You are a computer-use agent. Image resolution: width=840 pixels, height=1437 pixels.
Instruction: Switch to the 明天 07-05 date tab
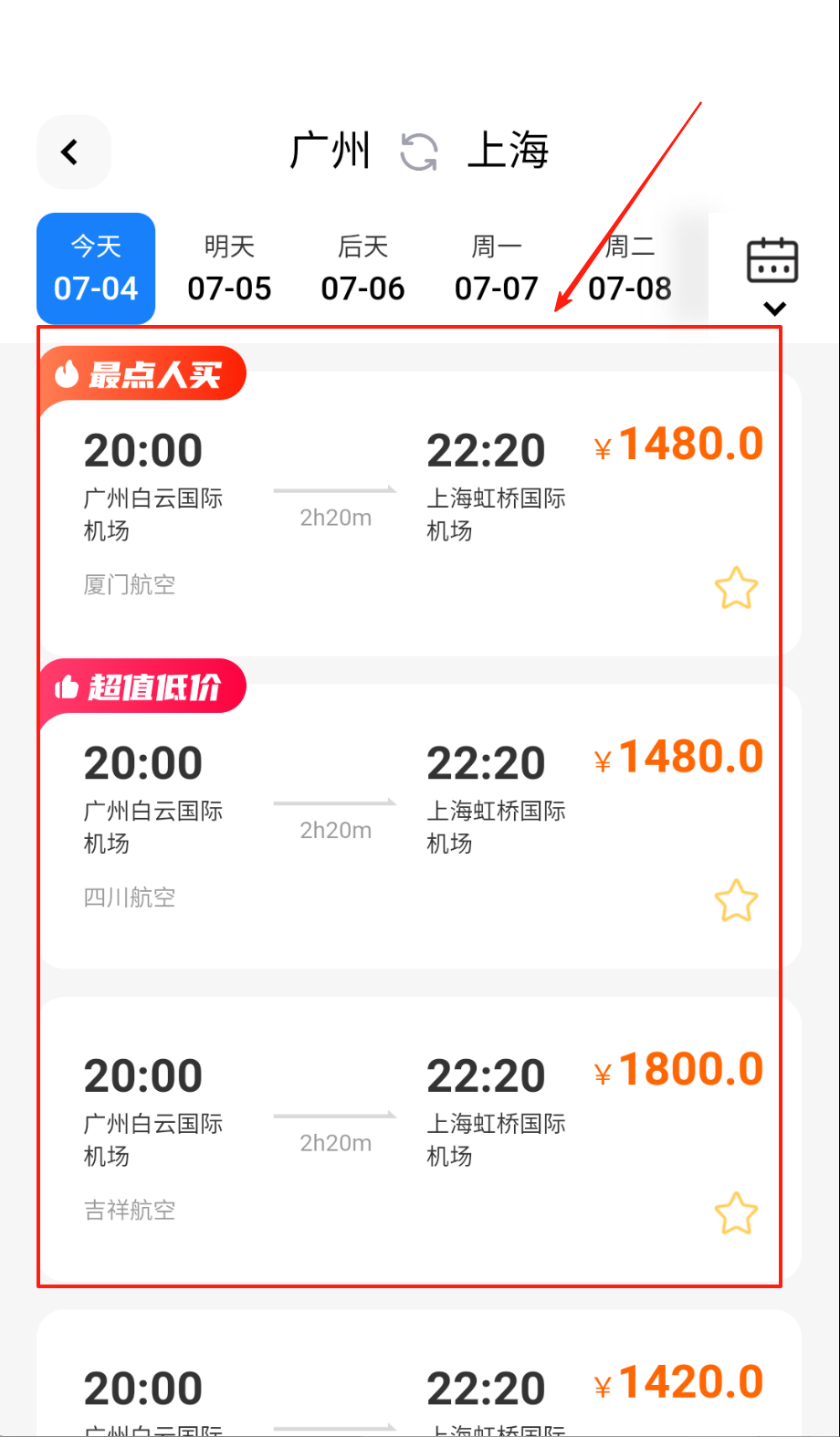(x=229, y=268)
